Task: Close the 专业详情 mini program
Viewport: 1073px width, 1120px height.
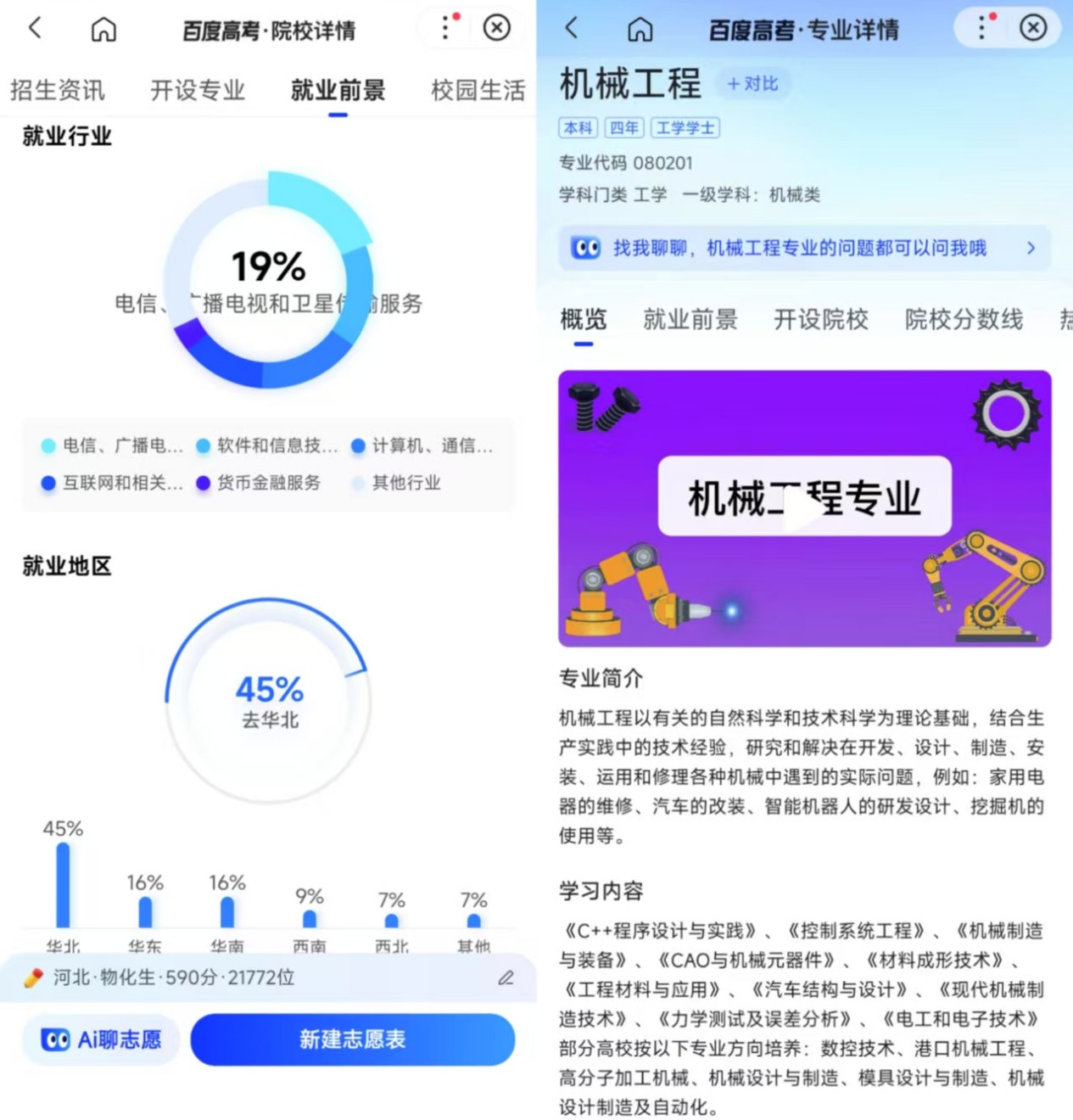Action: (1032, 28)
